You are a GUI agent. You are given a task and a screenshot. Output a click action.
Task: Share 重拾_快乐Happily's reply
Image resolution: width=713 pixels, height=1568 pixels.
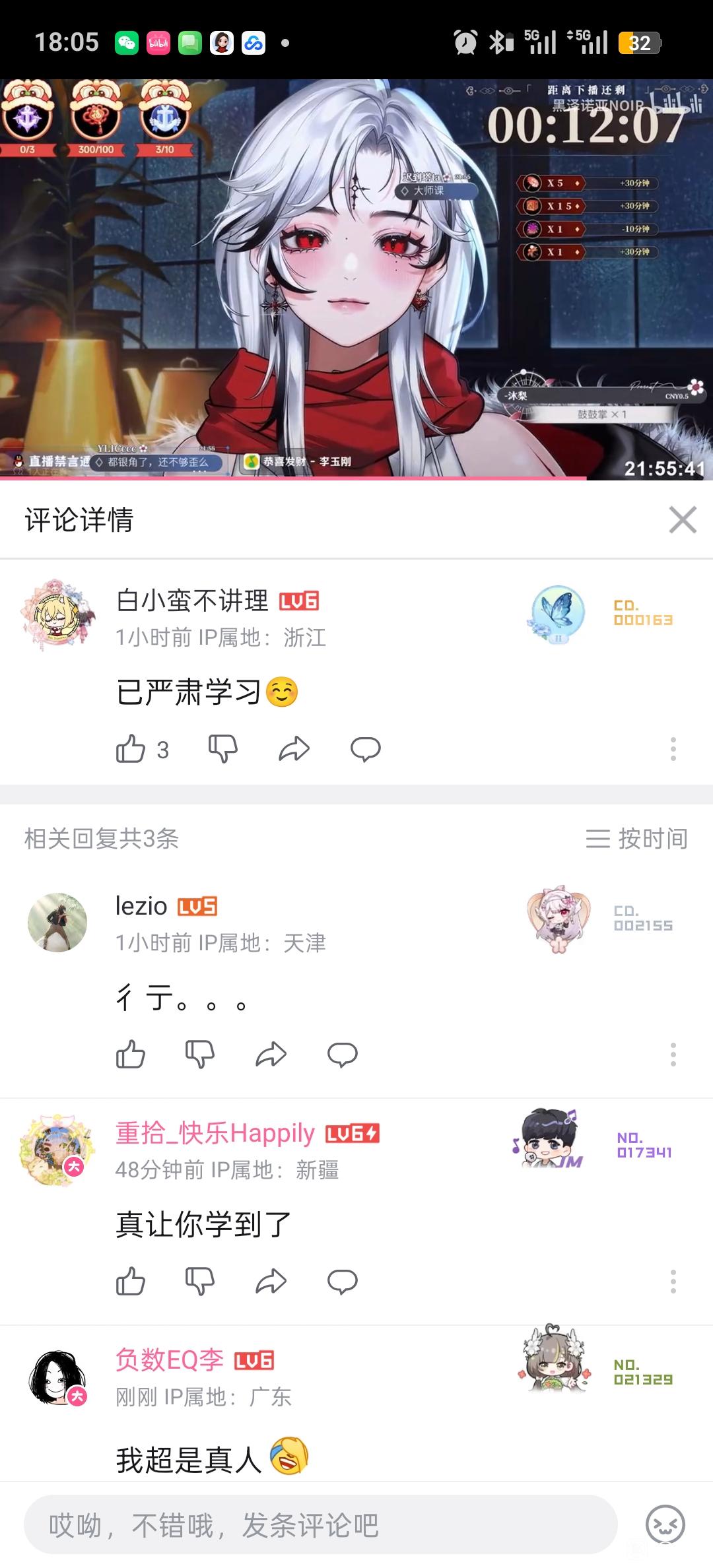[271, 1282]
